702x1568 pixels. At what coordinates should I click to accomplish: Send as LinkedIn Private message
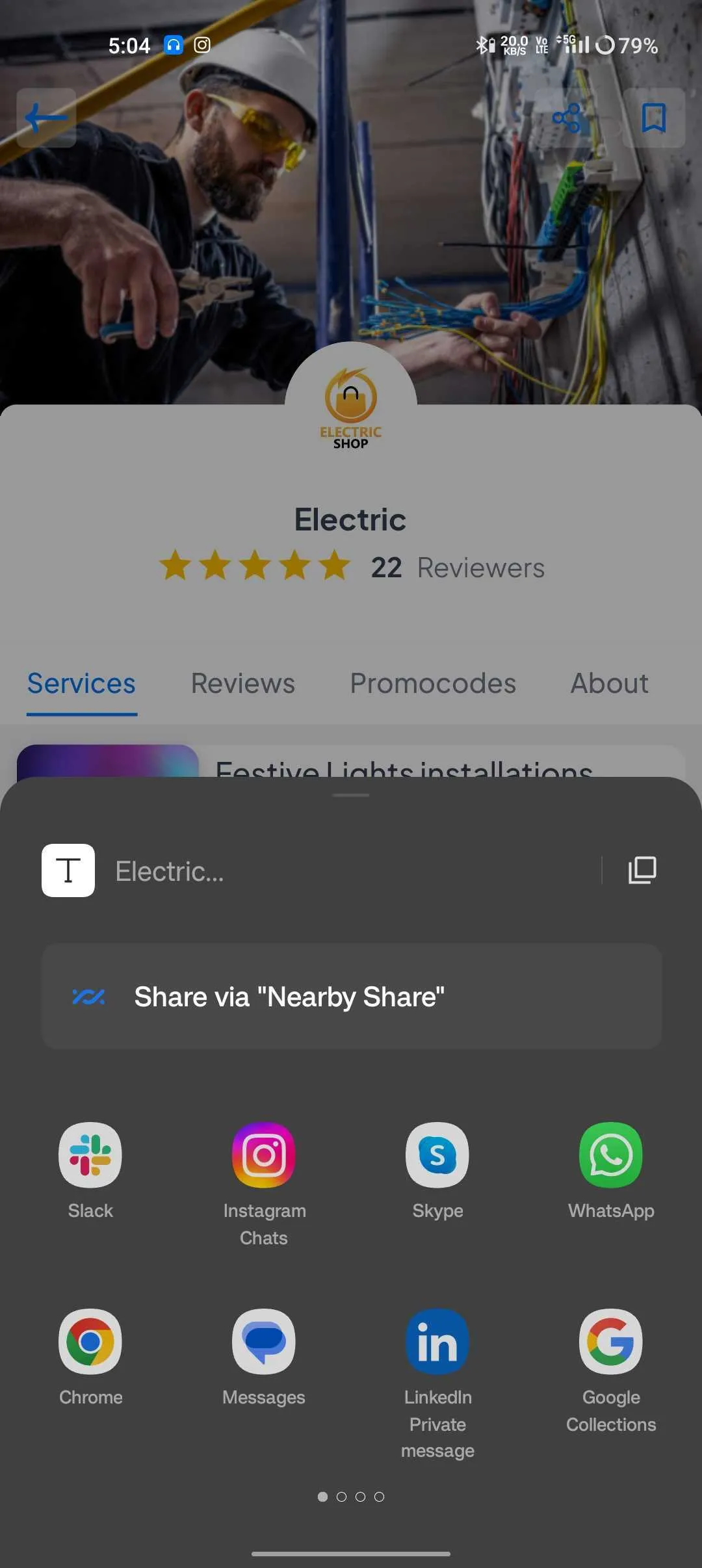click(x=437, y=1340)
